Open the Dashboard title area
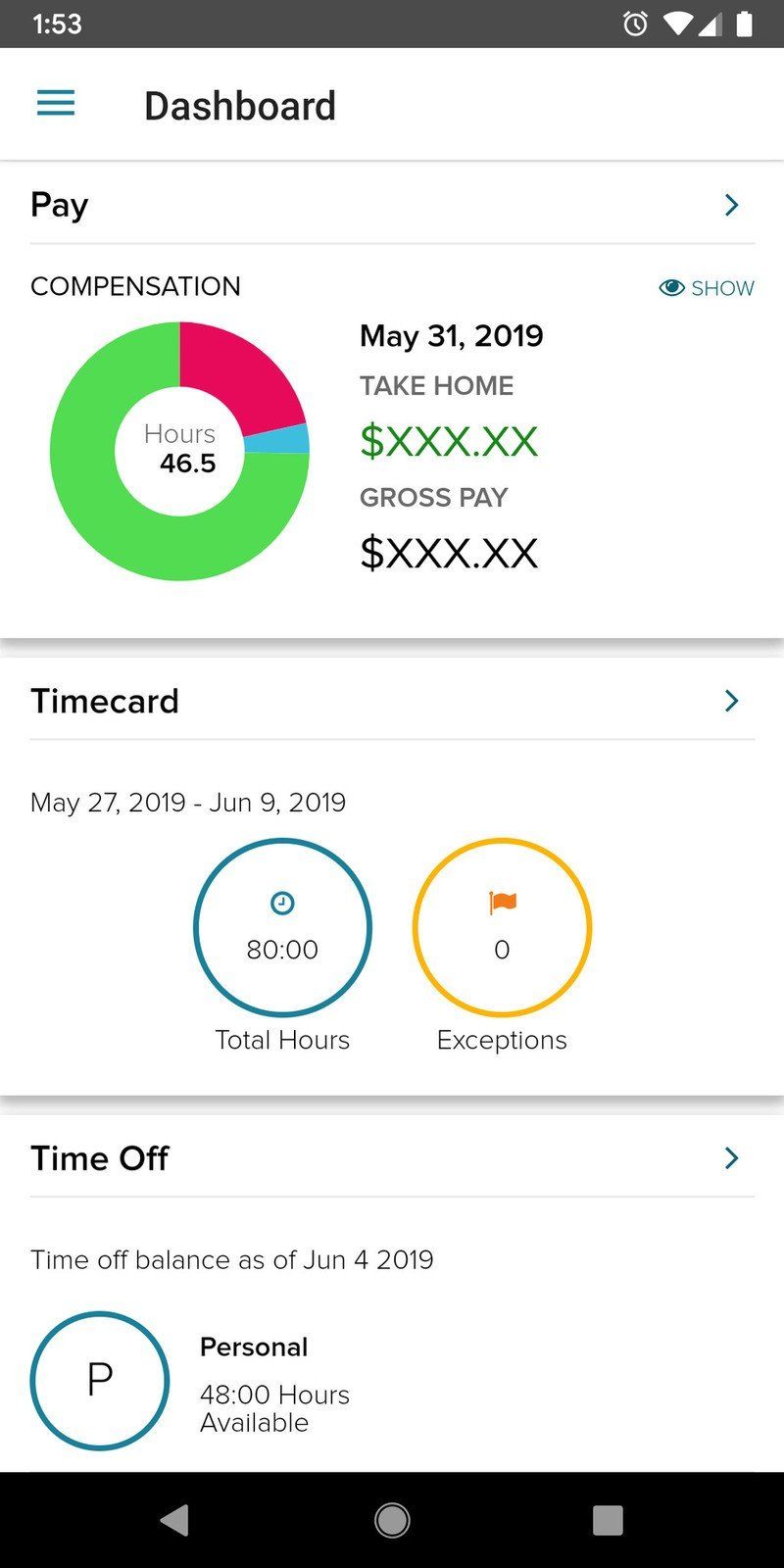Viewport: 784px width, 1568px height. tap(240, 105)
